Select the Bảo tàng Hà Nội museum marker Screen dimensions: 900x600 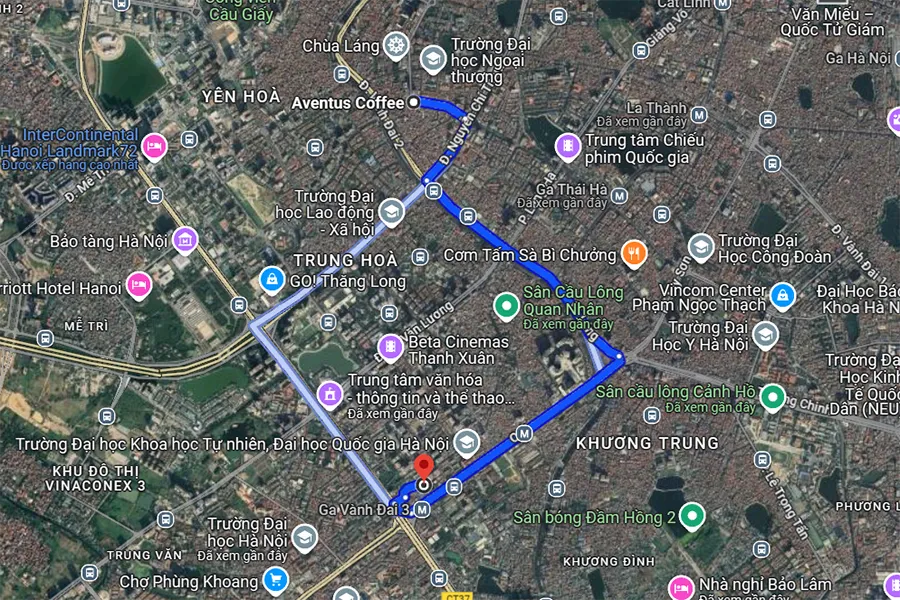pyautogui.click(x=185, y=240)
